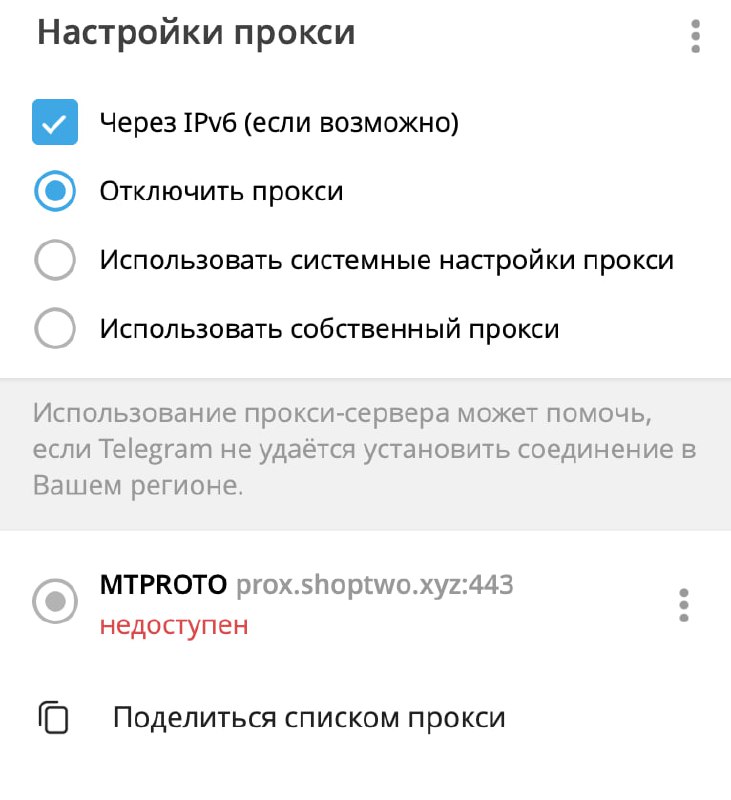
Task: Tap Поделиться списком прокси
Action: [x=308, y=718]
